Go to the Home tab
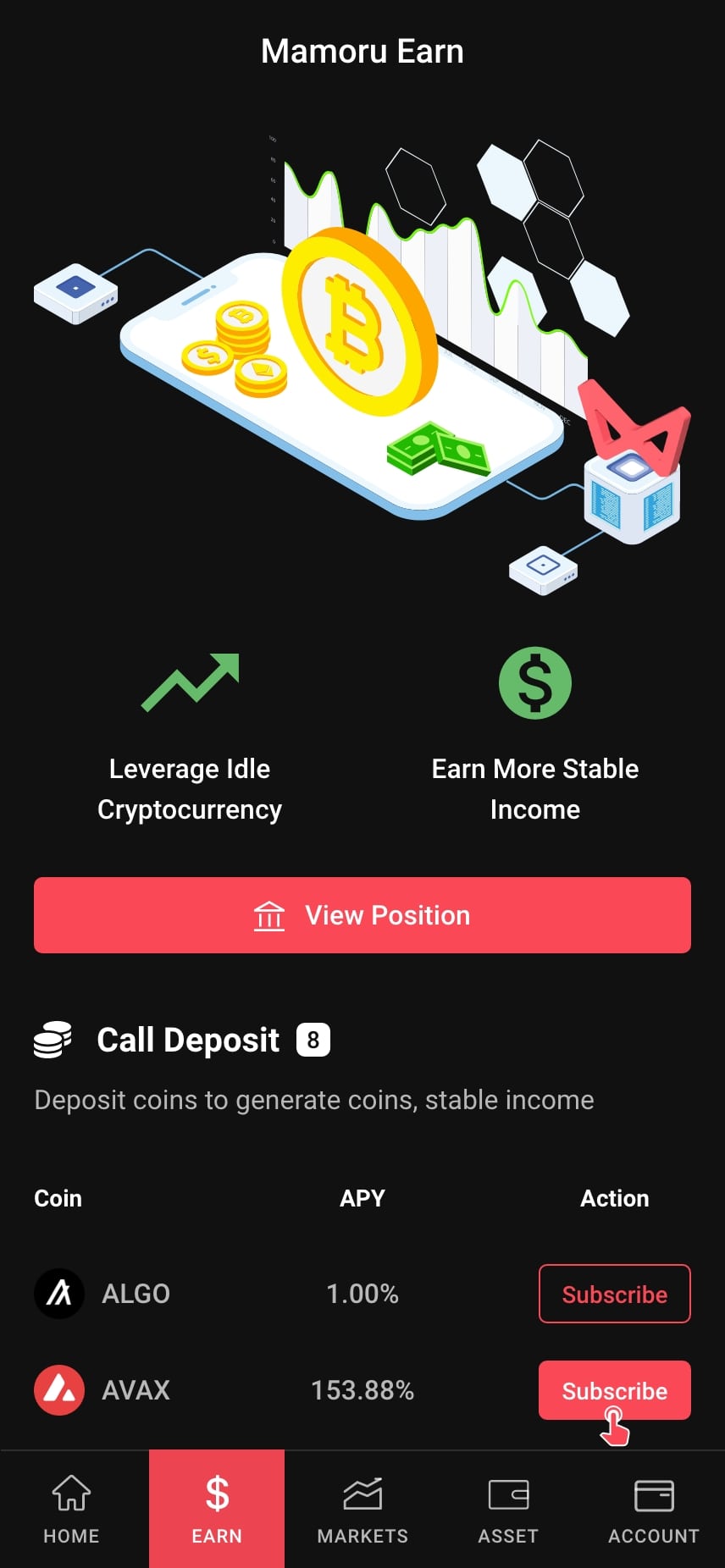Image resolution: width=725 pixels, height=1568 pixels. click(x=72, y=1509)
